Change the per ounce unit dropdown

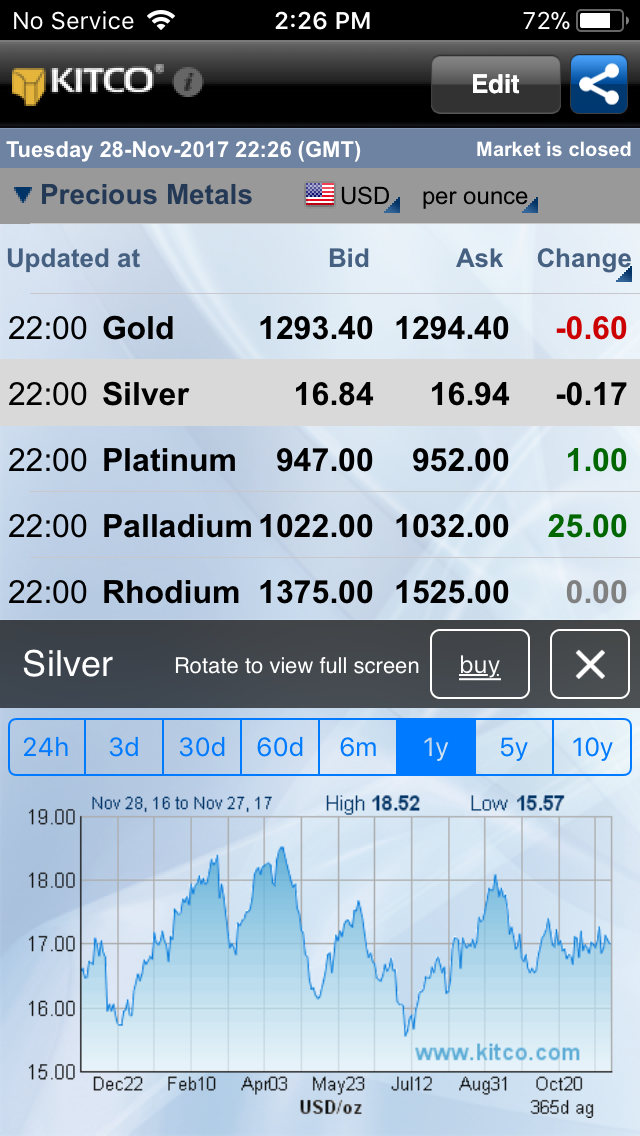[x=480, y=196]
